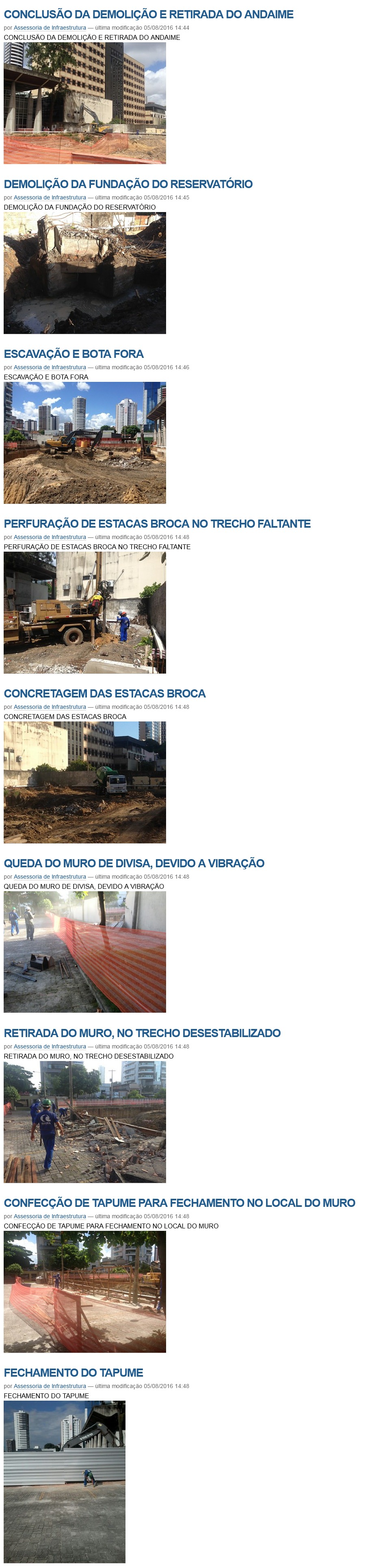387x1568 pixels.
Task: Open PERFURAÇÃO DE ESTACAS BROCA NO TRECHO FALTANTE
Action: tap(157, 524)
